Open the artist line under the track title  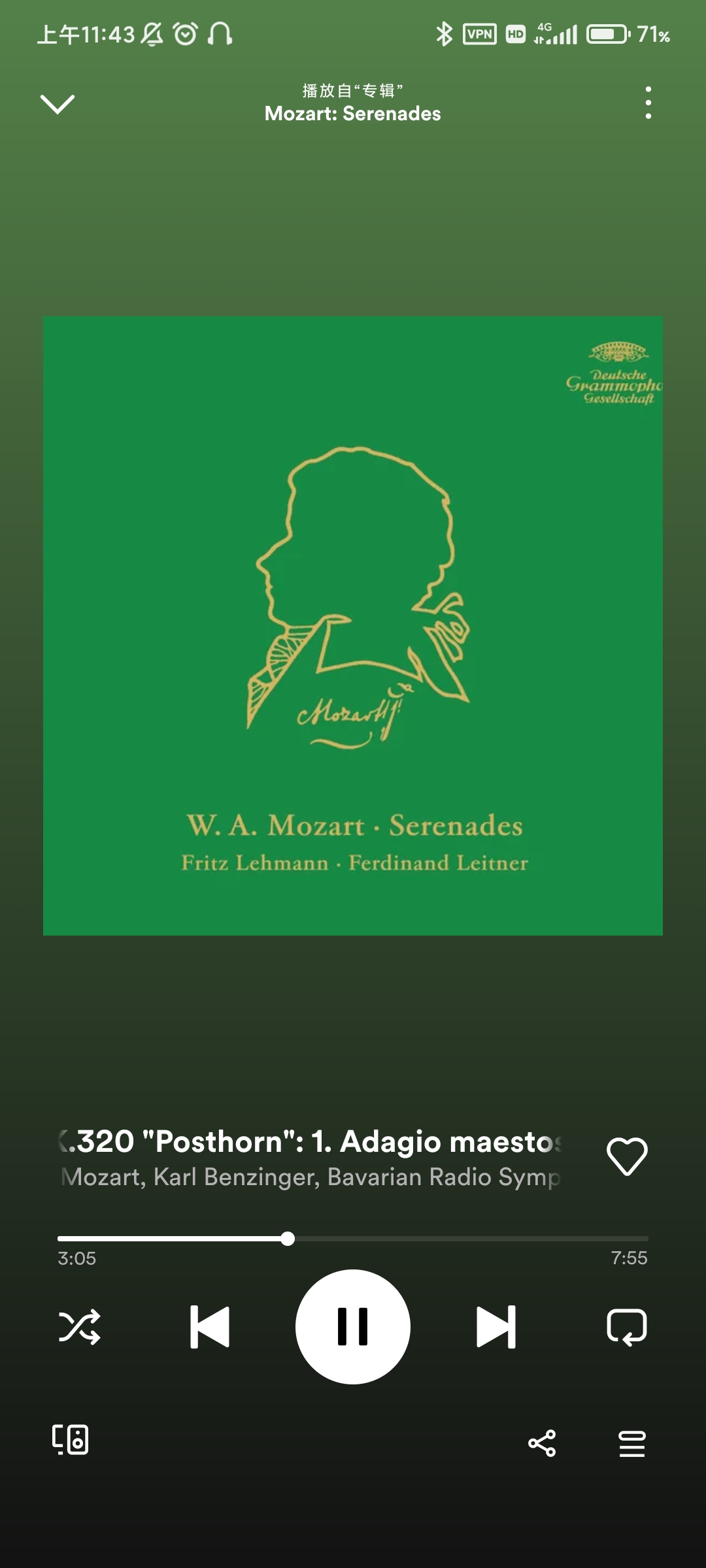click(311, 1177)
